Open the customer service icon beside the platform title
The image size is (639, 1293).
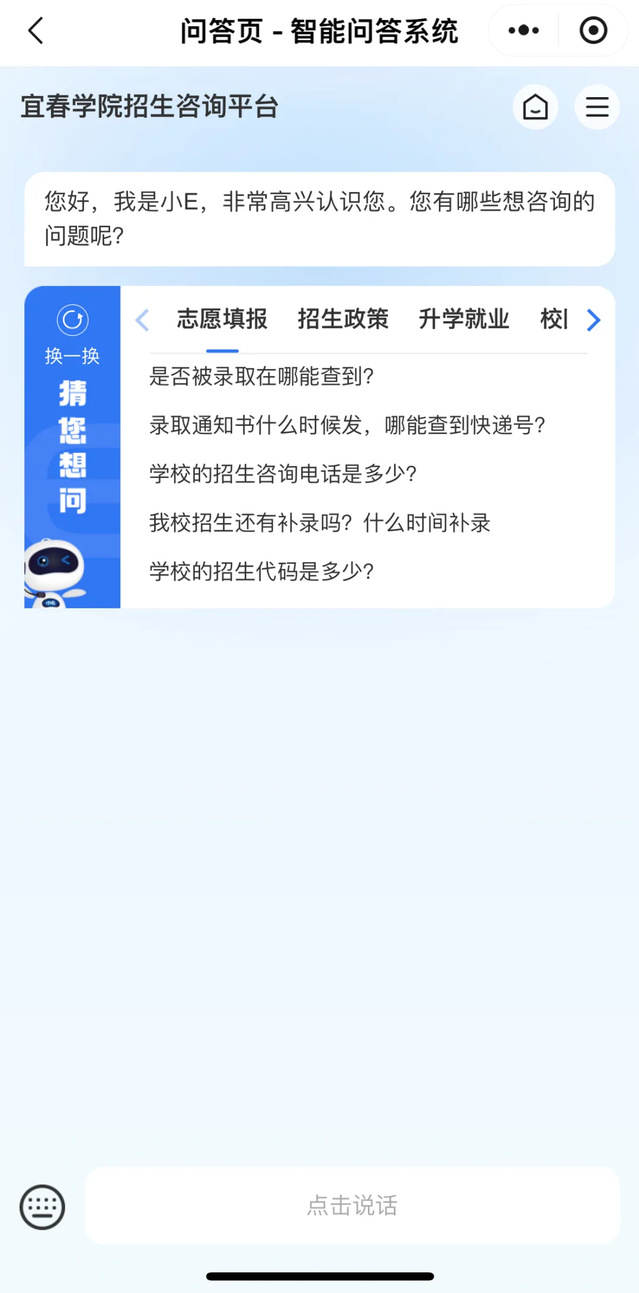536,107
